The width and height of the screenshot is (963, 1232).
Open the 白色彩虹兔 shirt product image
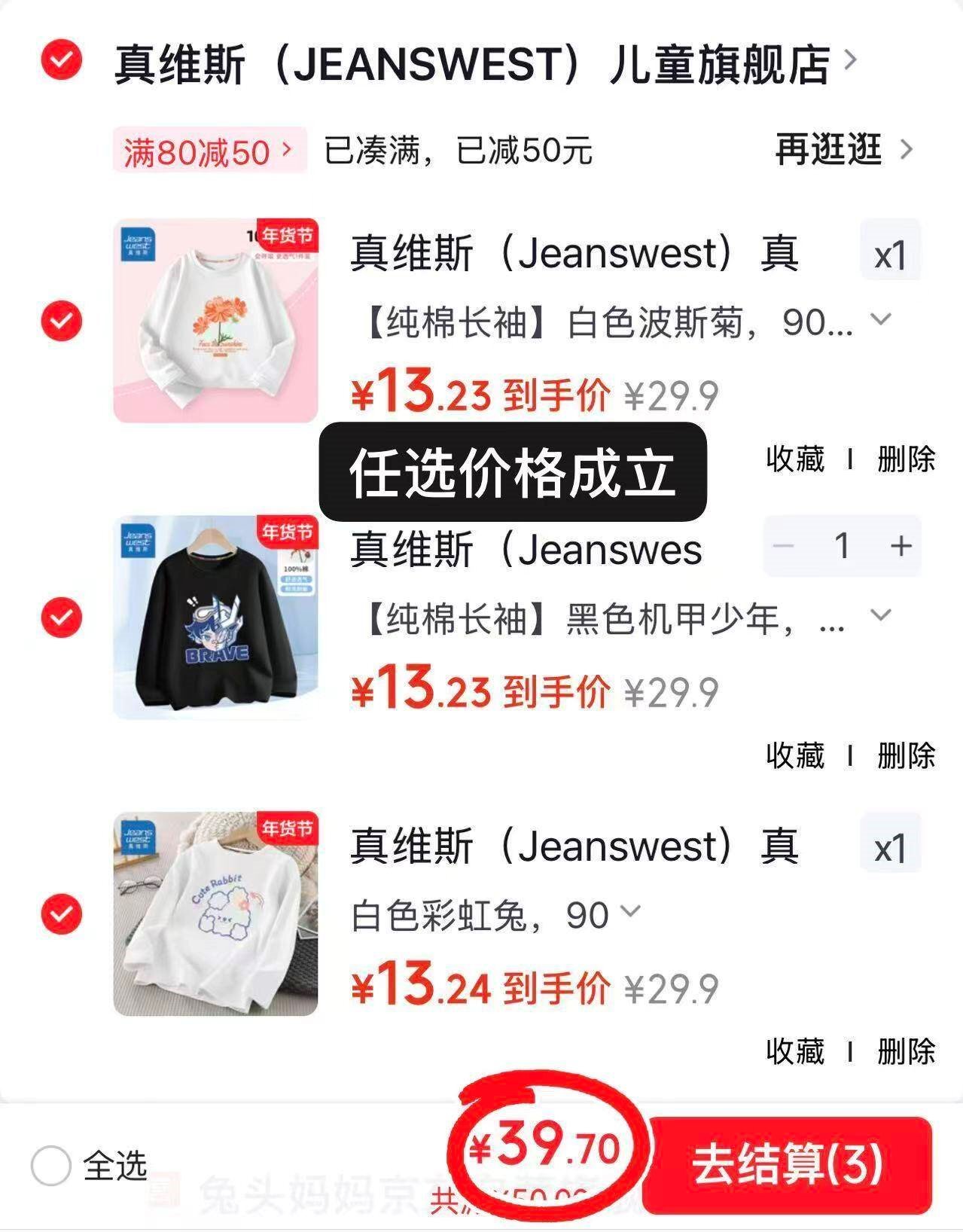(x=215, y=913)
